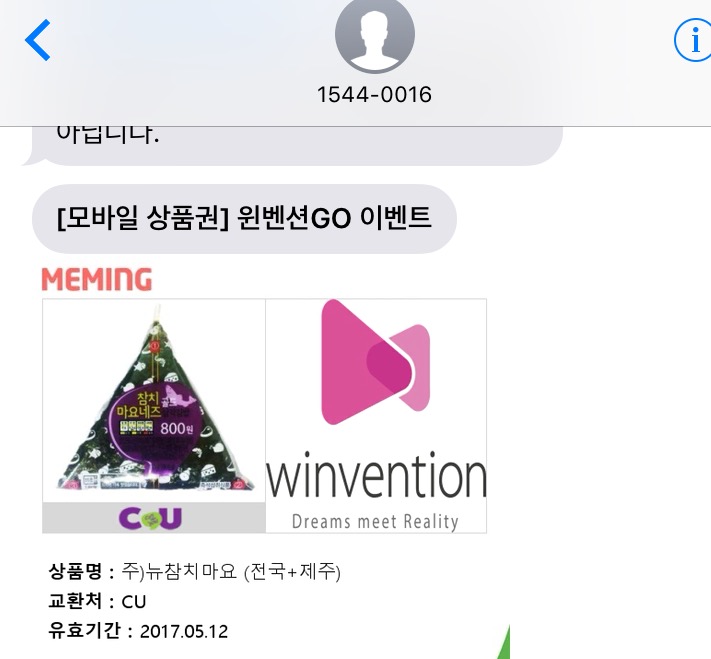
Task: Go back to the messages list
Action: pos(37,40)
